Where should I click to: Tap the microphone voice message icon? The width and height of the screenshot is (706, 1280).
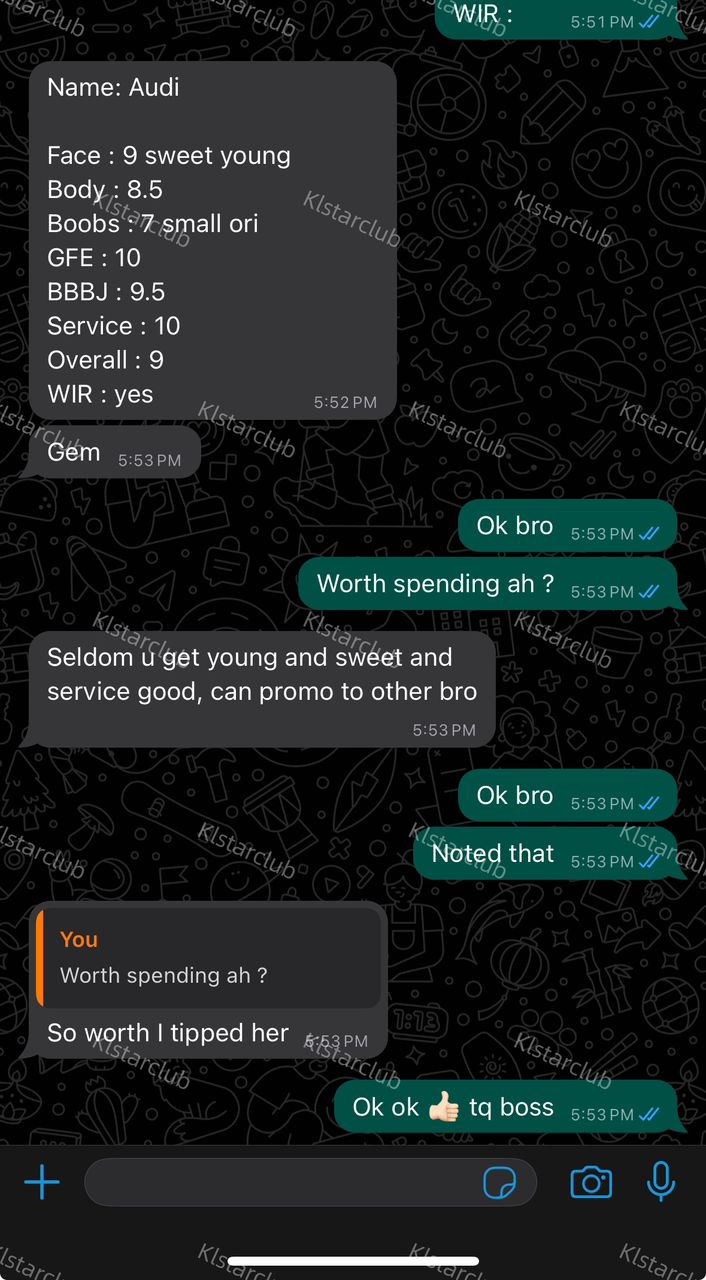(660, 1183)
